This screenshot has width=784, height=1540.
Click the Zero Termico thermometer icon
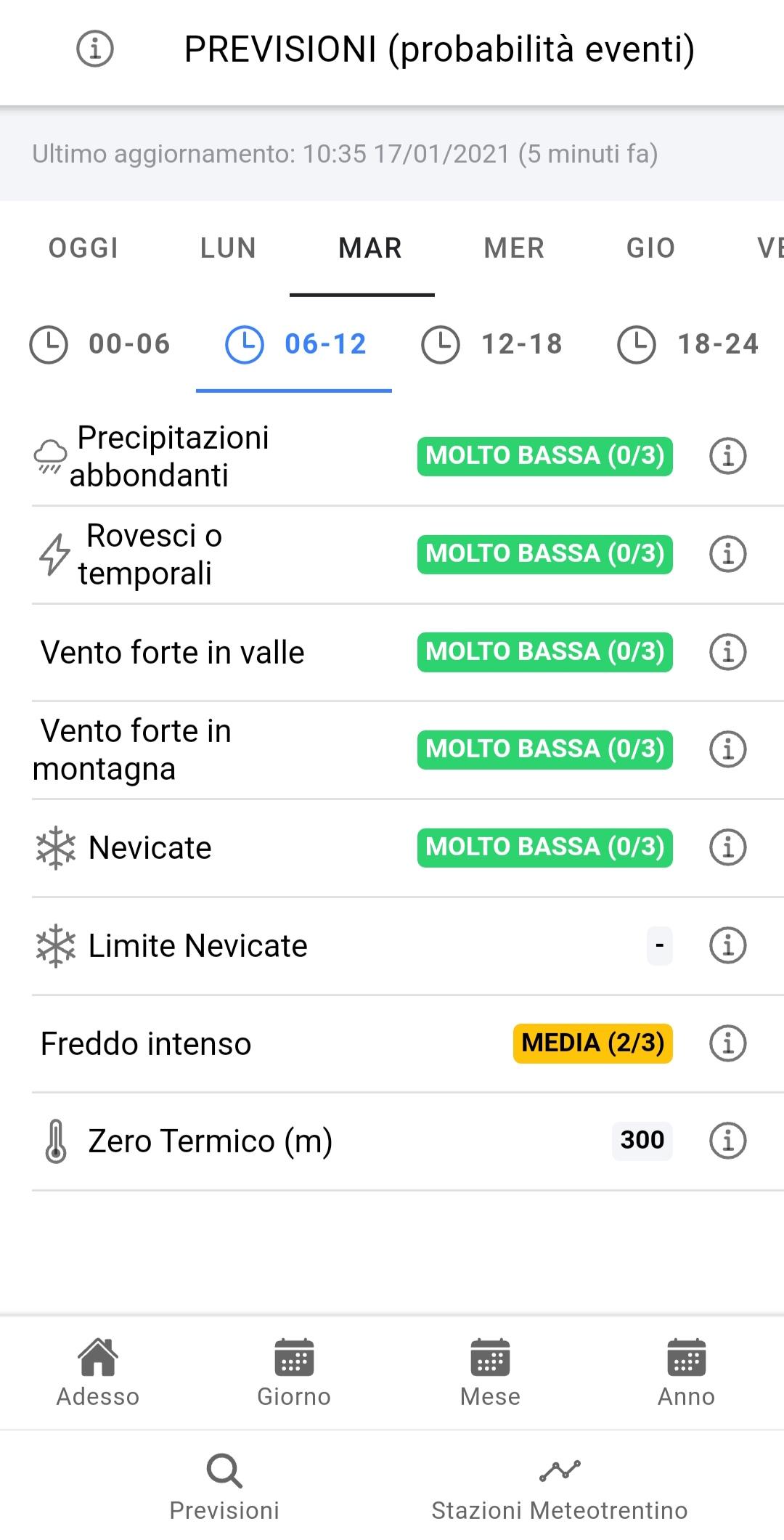54,1140
